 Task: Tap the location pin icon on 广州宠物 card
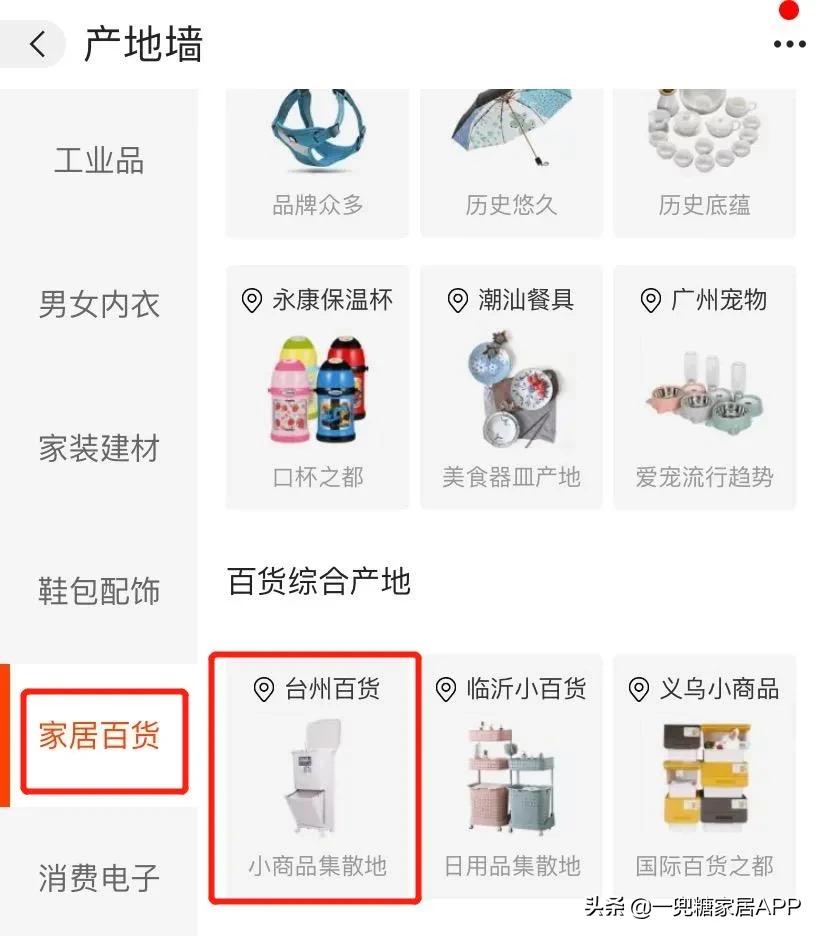650,302
